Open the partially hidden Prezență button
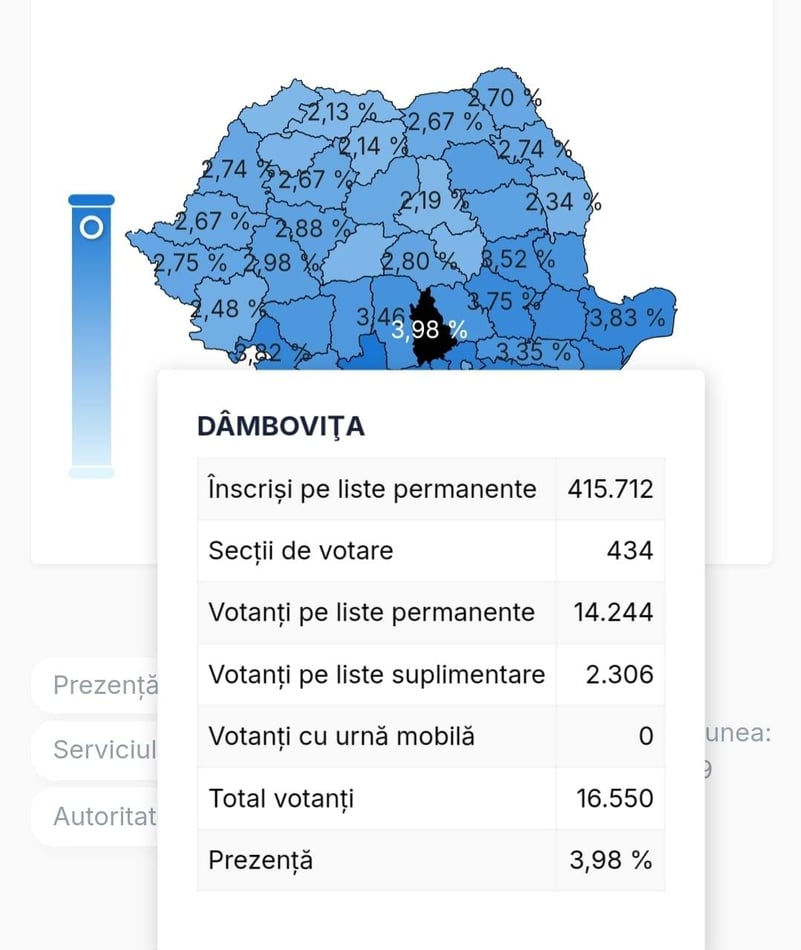The image size is (801, 950). click(100, 686)
